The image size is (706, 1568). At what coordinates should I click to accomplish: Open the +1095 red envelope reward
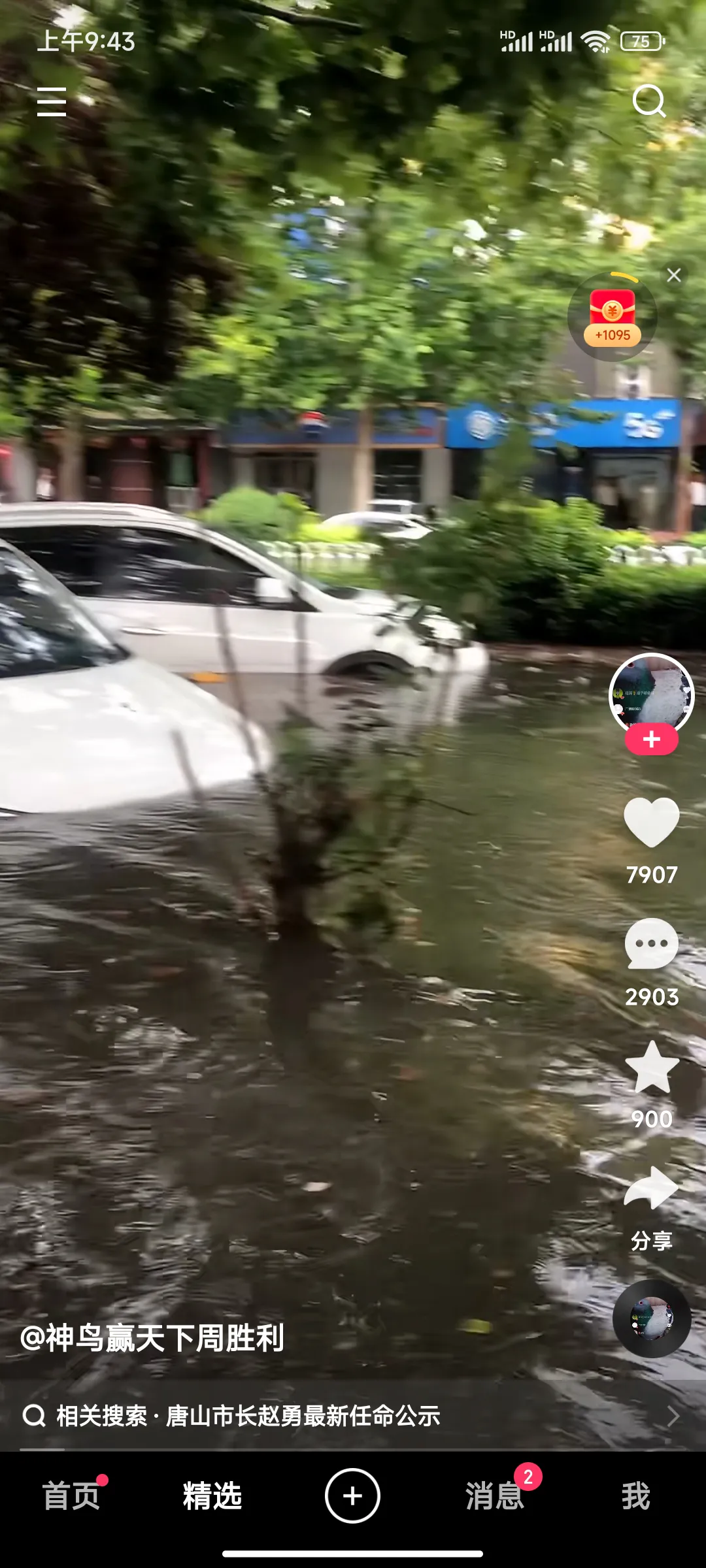pos(612,318)
